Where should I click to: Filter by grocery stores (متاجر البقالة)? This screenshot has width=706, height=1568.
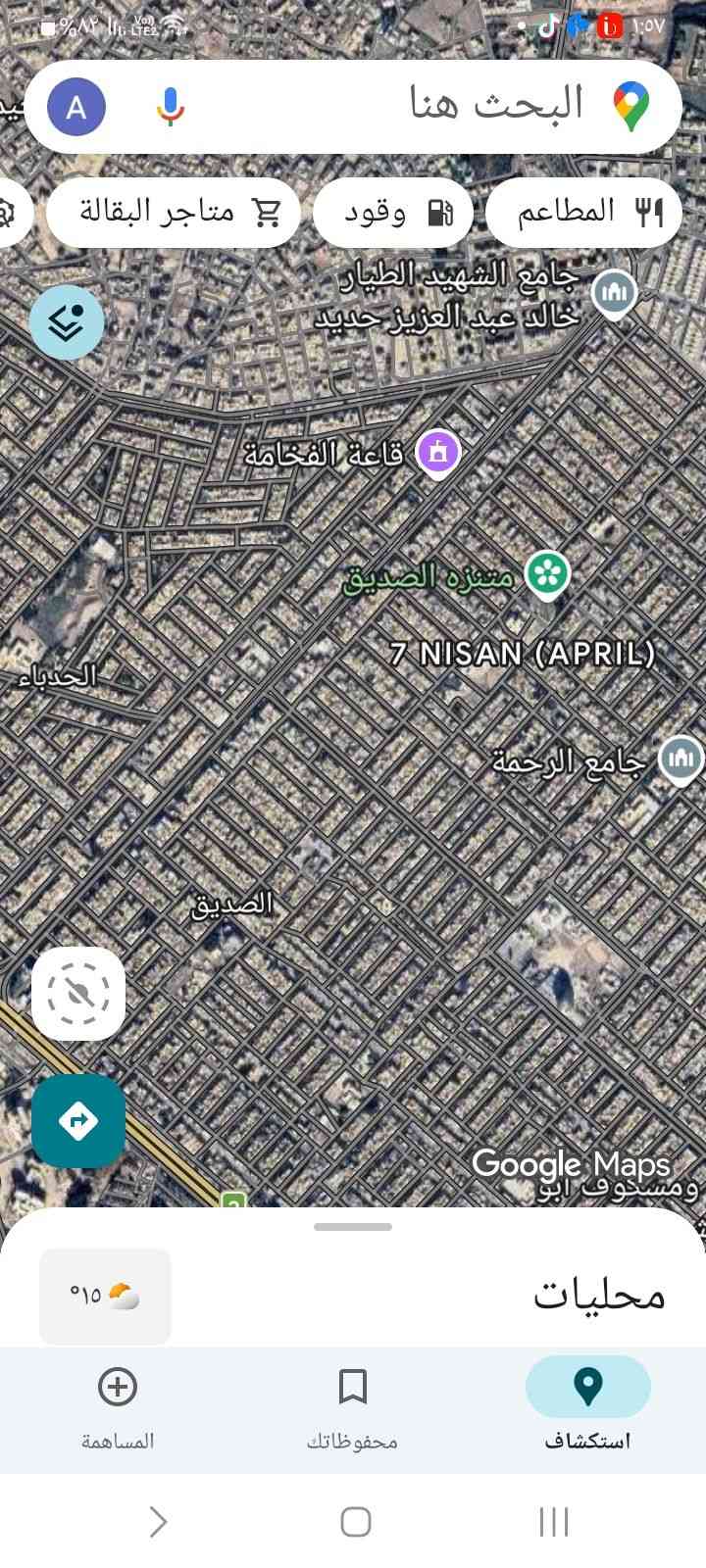174,212
